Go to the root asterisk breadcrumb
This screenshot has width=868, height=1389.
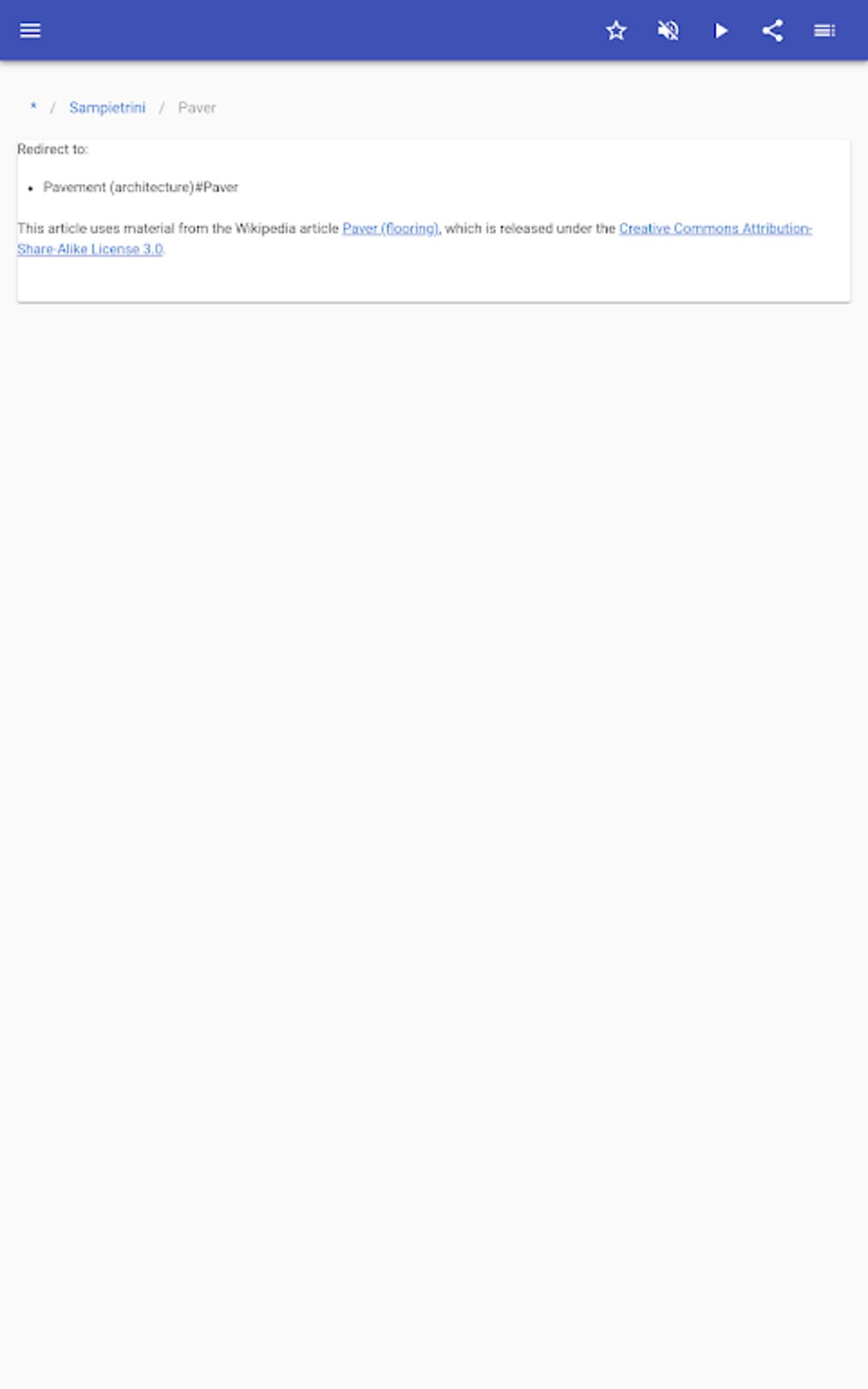(x=33, y=107)
